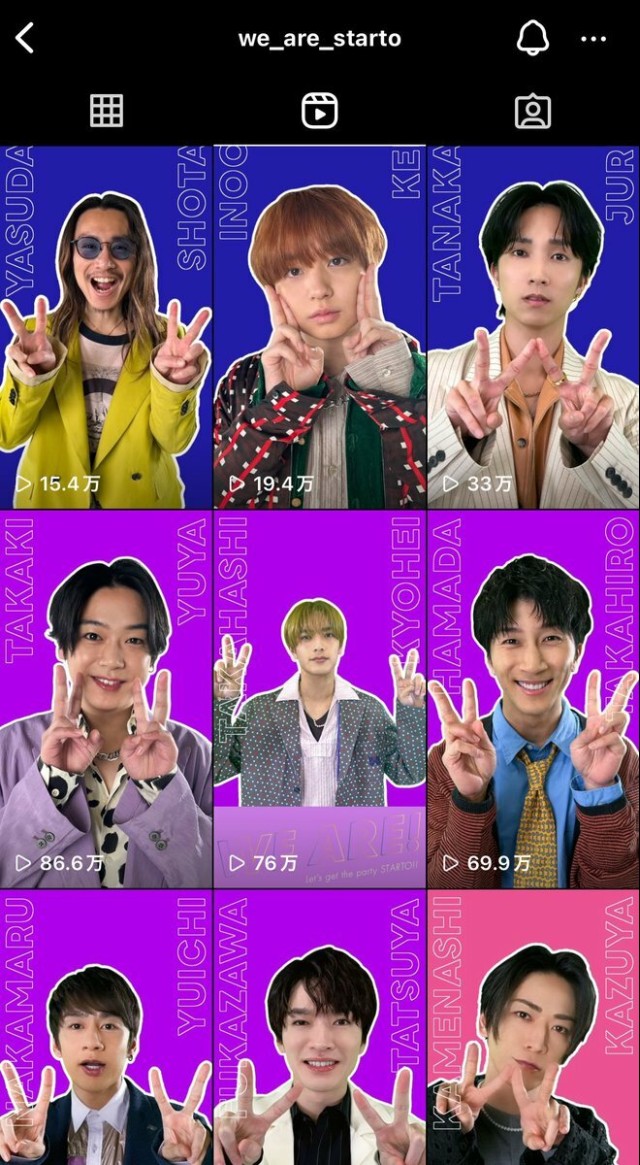Screen dimensions: 640x1165
Task: Play the Hamada Takahiro reel
Action: [x=534, y=700]
